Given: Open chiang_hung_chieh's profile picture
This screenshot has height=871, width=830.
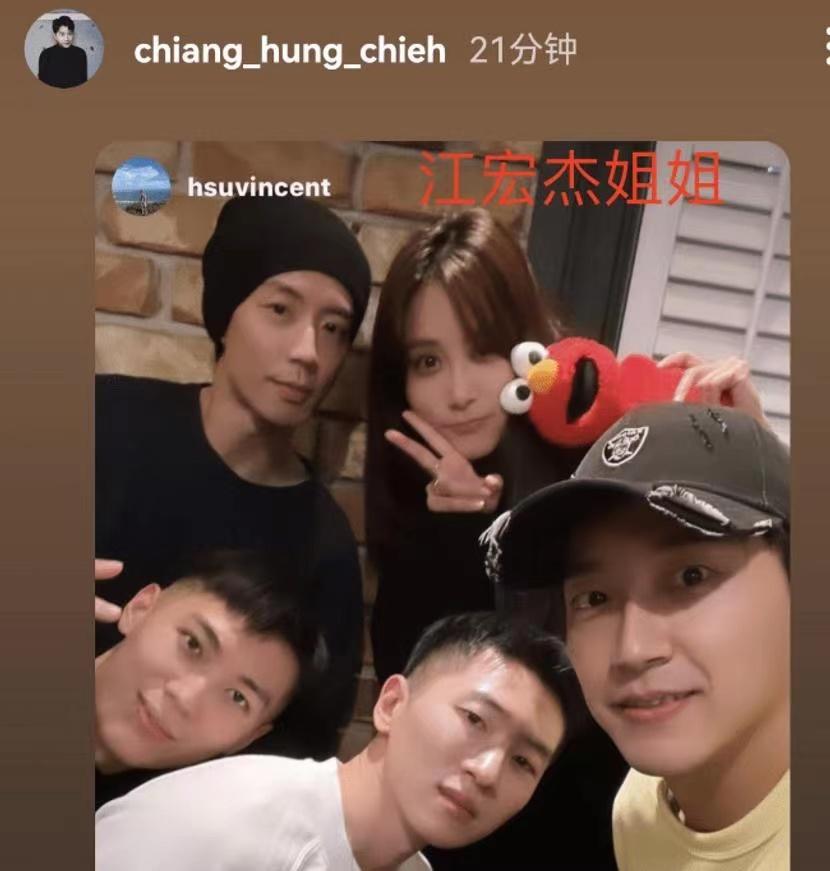Looking at the screenshot, I should pos(63,49).
